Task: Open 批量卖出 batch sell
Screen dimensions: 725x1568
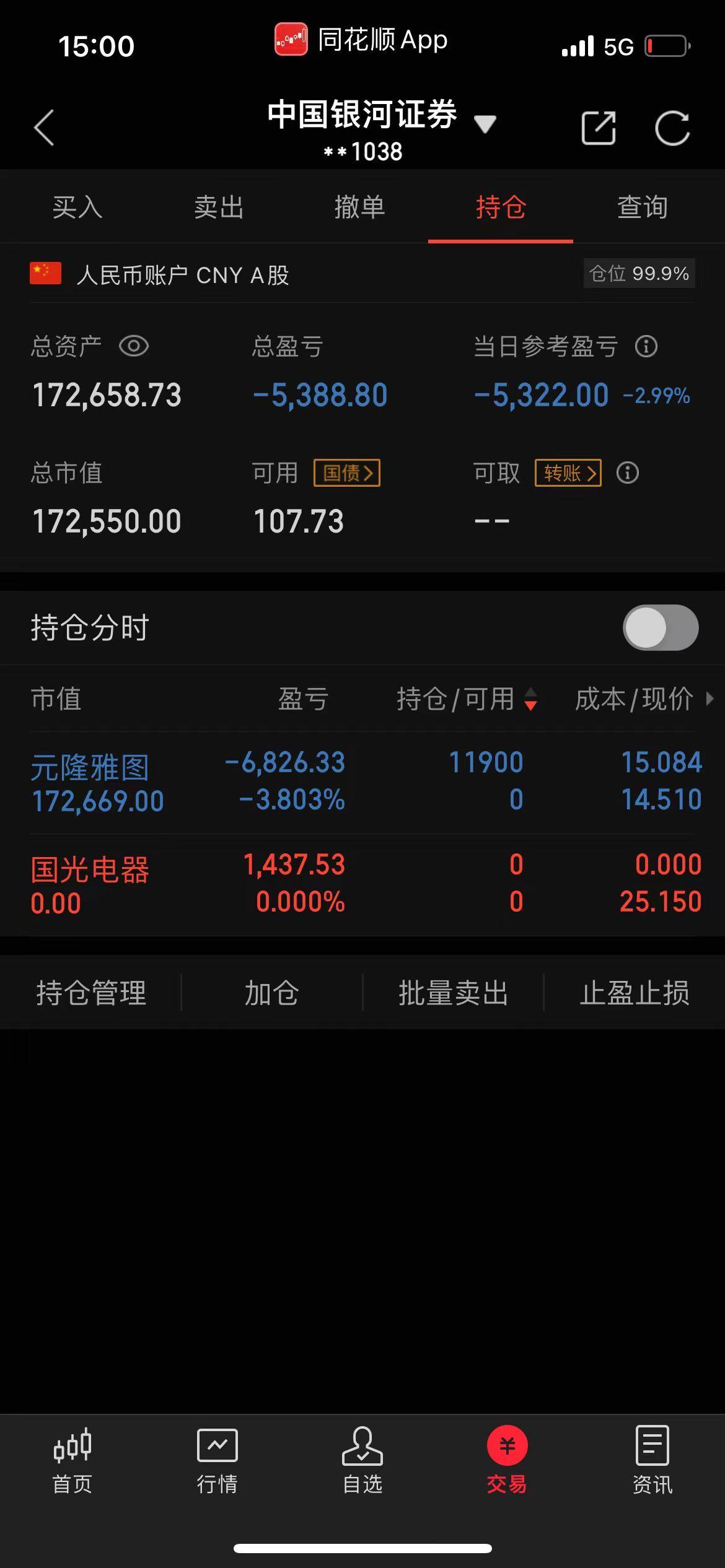Action: [x=453, y=992]
